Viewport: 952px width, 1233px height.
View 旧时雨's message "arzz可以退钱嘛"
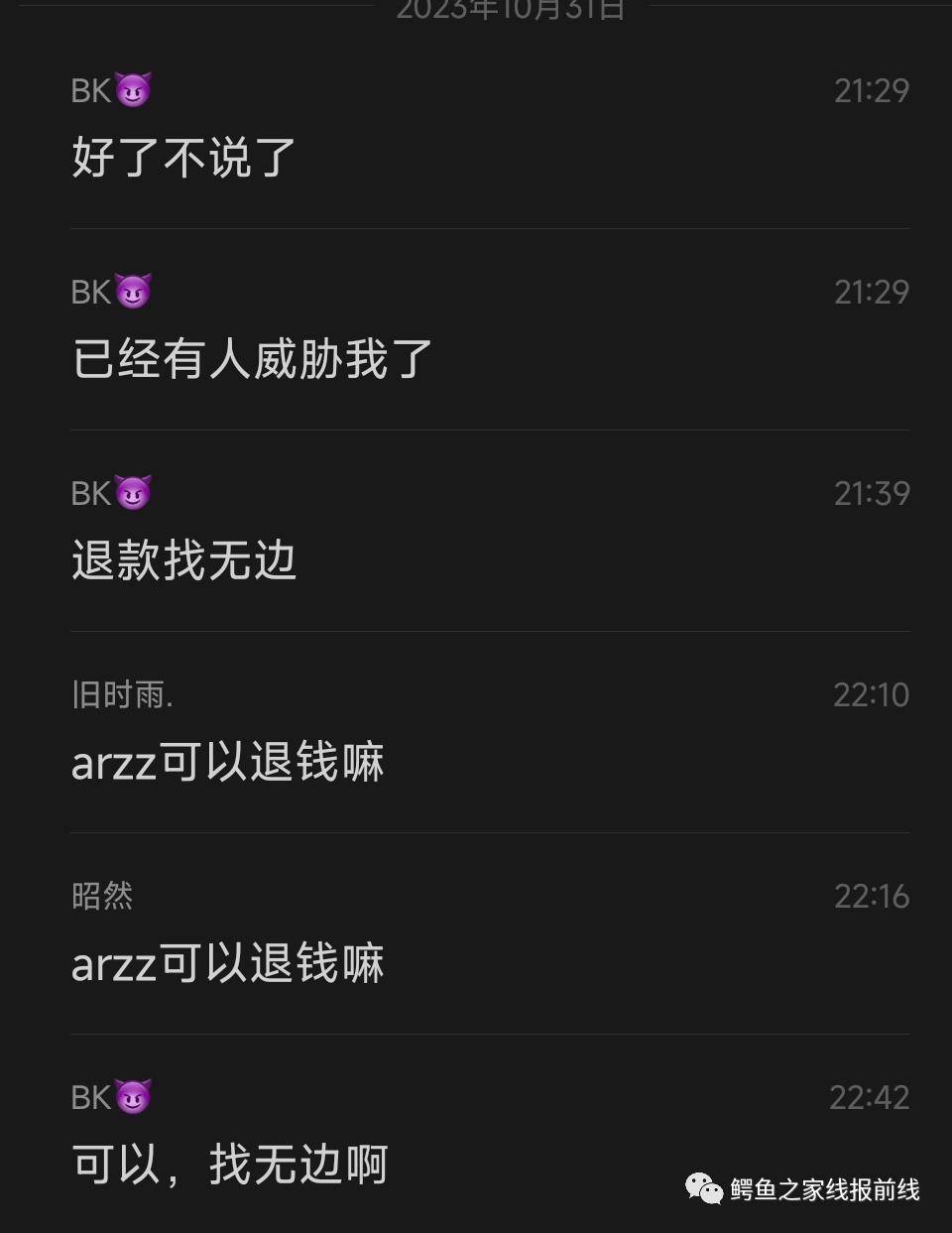(228, 762)
